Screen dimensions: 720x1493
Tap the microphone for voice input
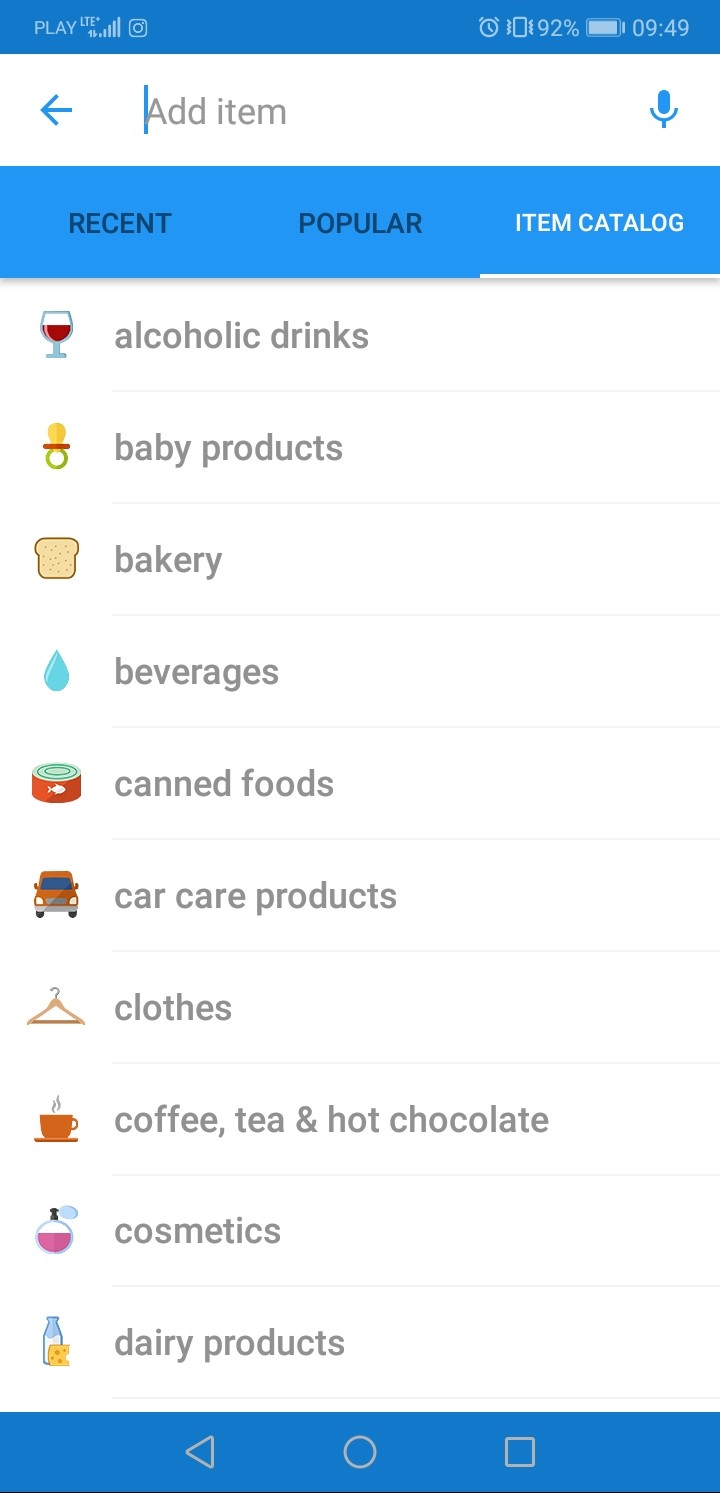663,110
